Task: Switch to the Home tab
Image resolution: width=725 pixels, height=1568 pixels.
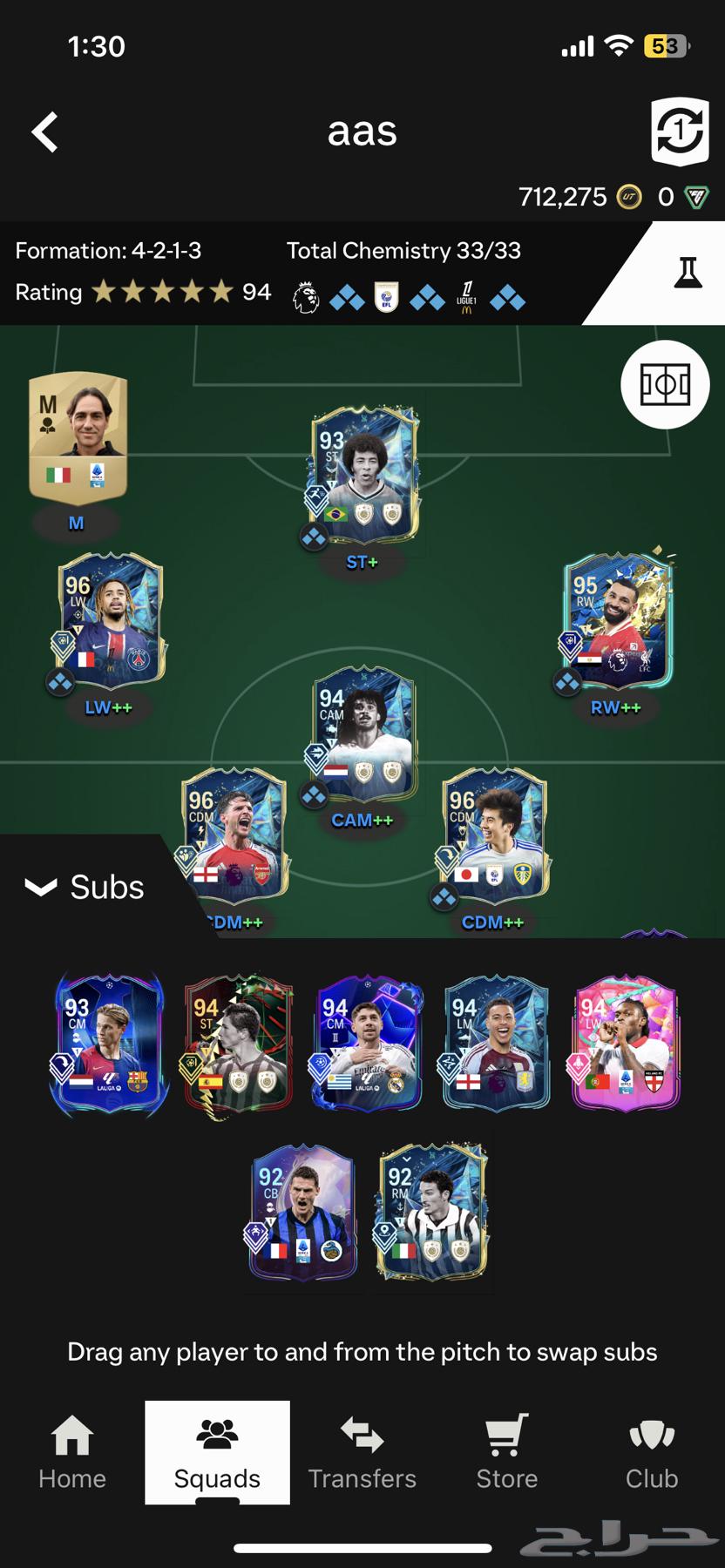Action: 72,1452
